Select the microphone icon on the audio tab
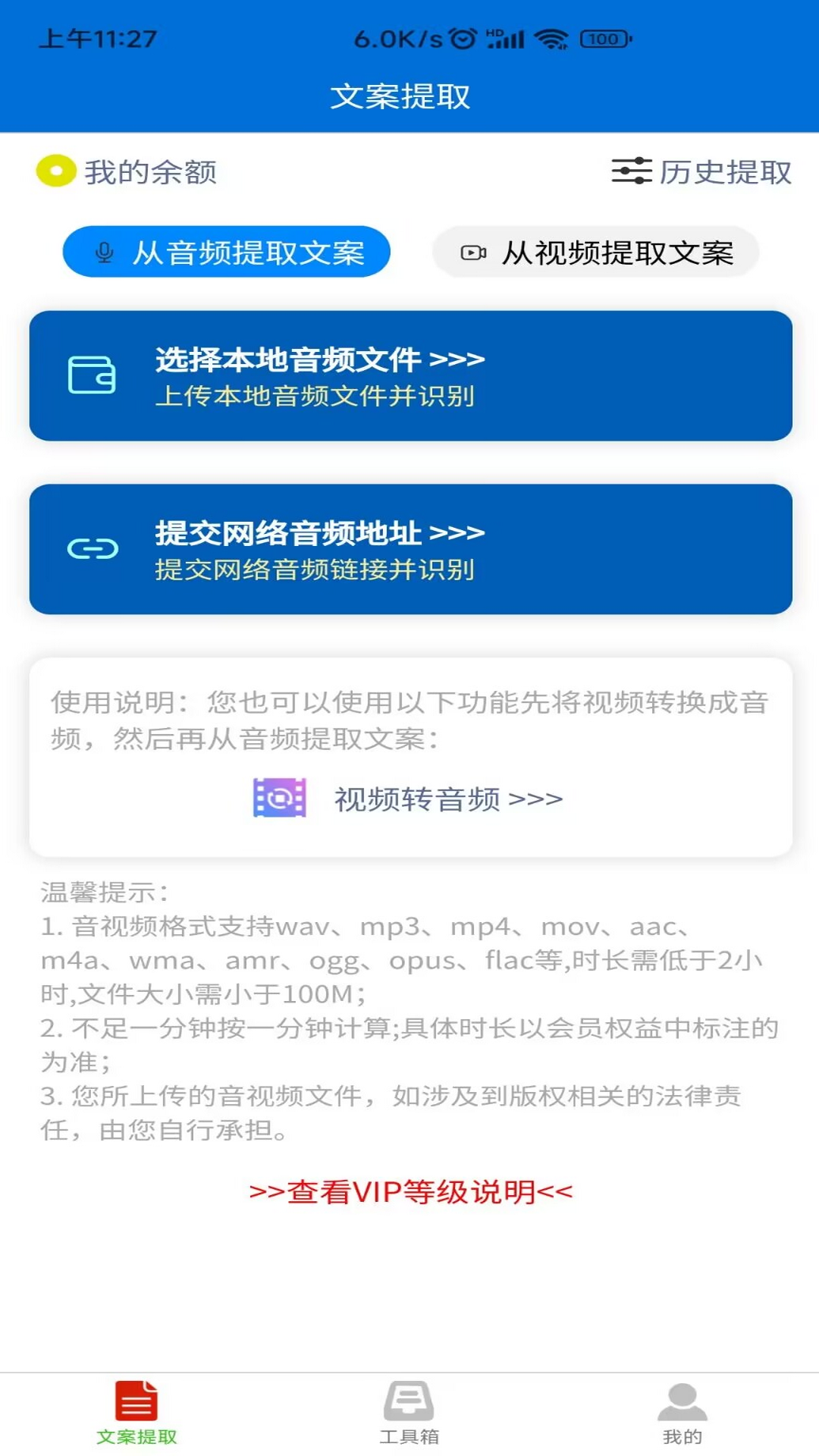Image resolution: width=819 pixels, height=1456 pixels. tap(104, 253)
